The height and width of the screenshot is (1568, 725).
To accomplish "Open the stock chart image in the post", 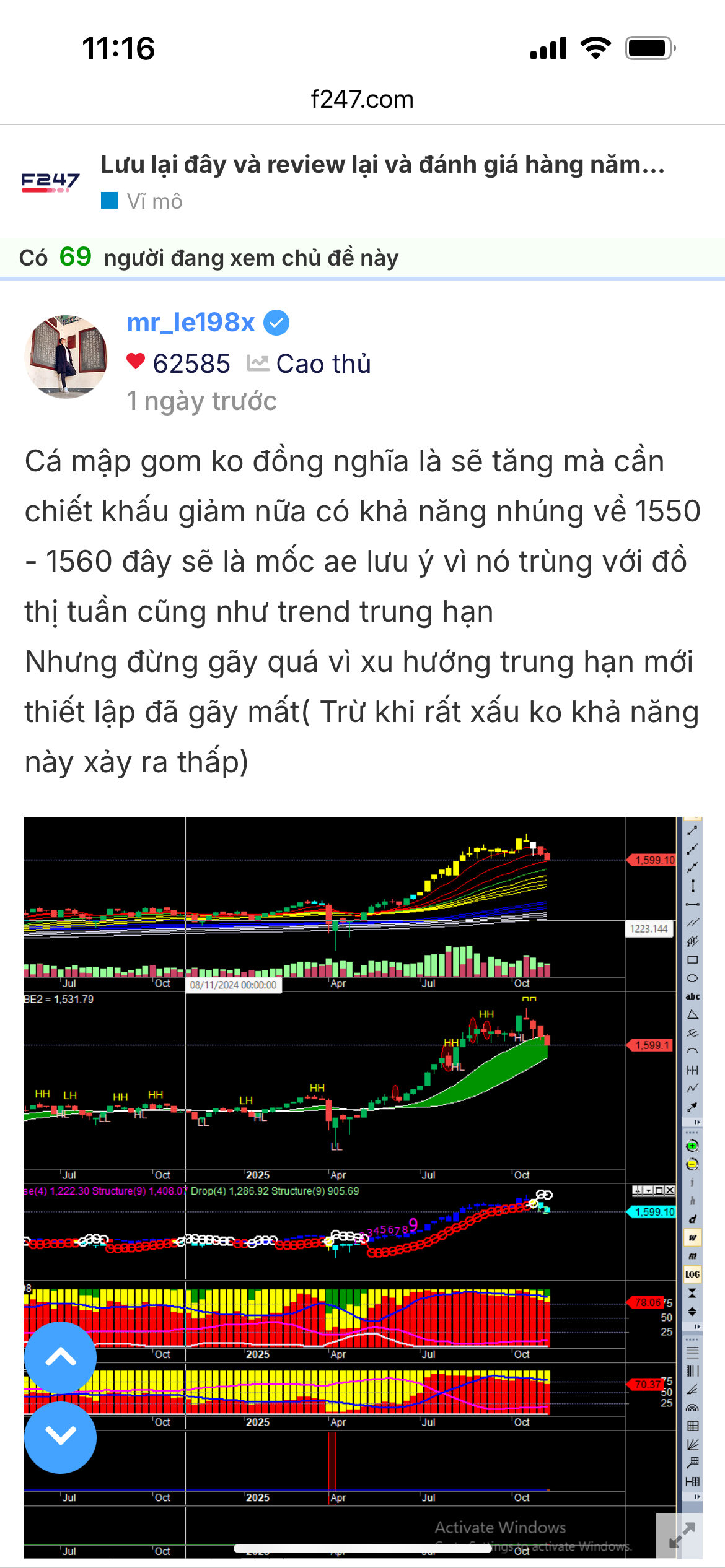I will click(x=347, y=1115).
